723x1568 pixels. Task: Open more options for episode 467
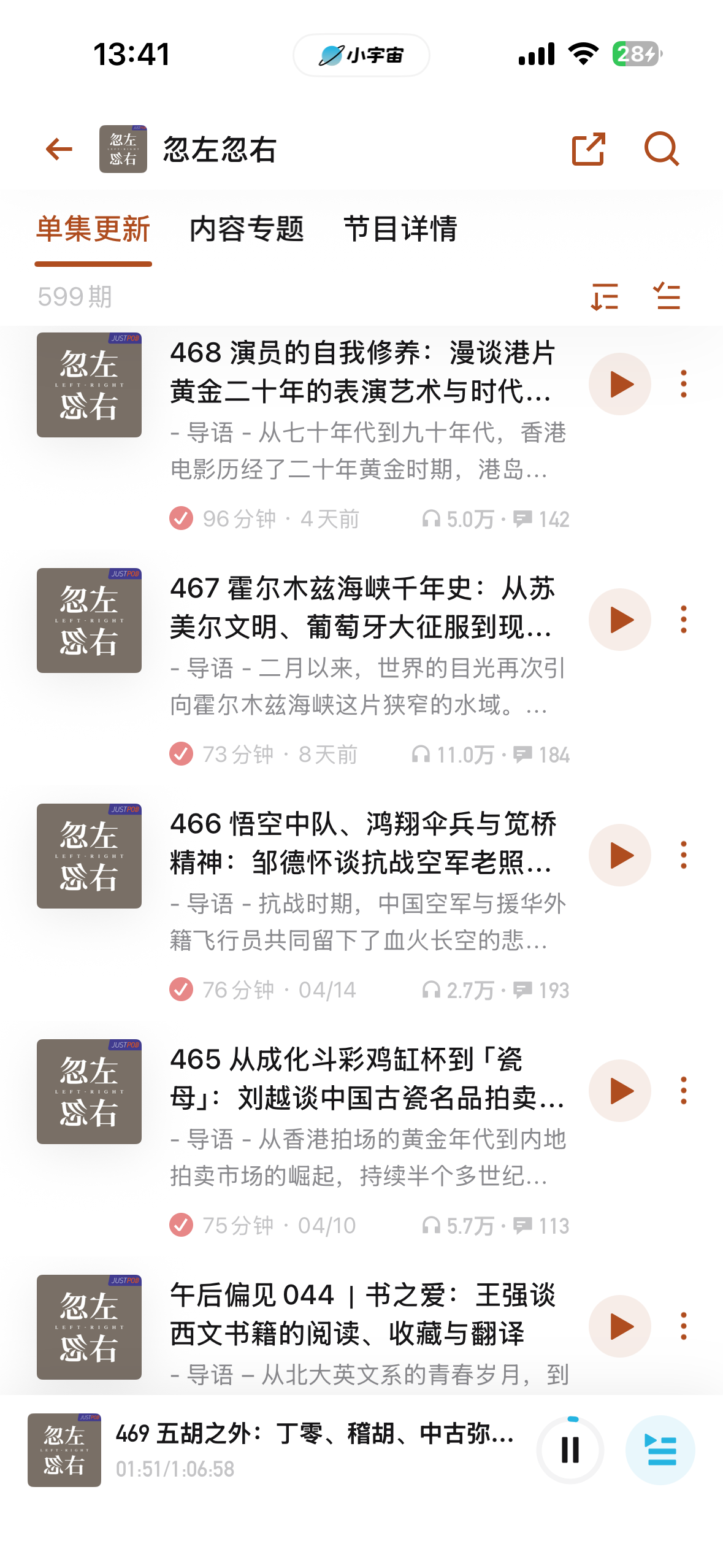684,620
